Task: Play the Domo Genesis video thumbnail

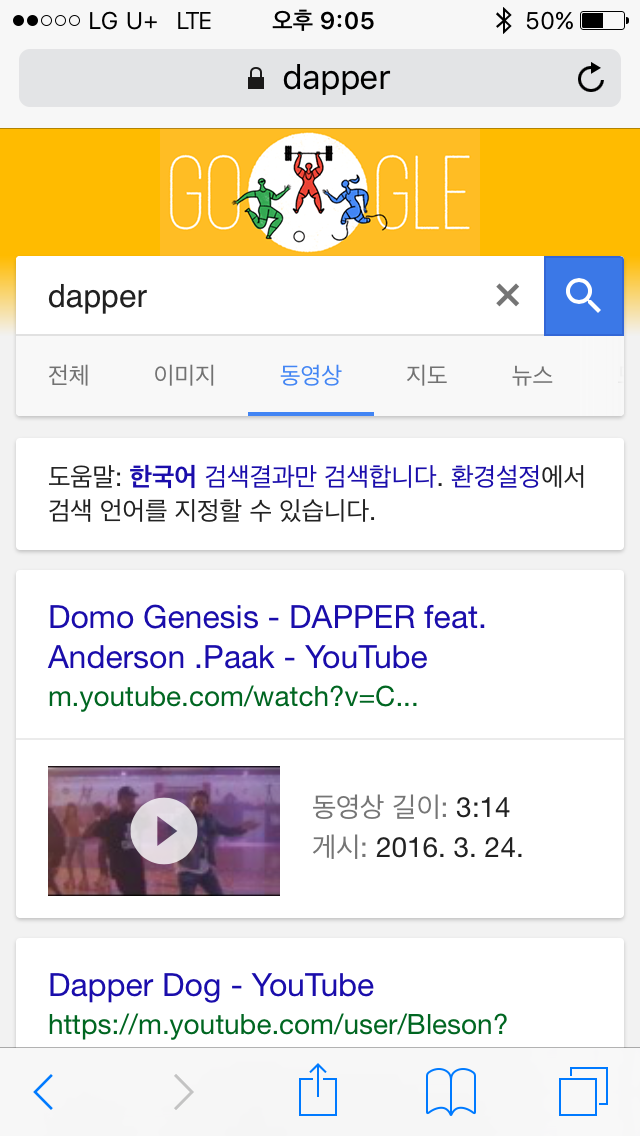Action: click(x=164, y=830)
